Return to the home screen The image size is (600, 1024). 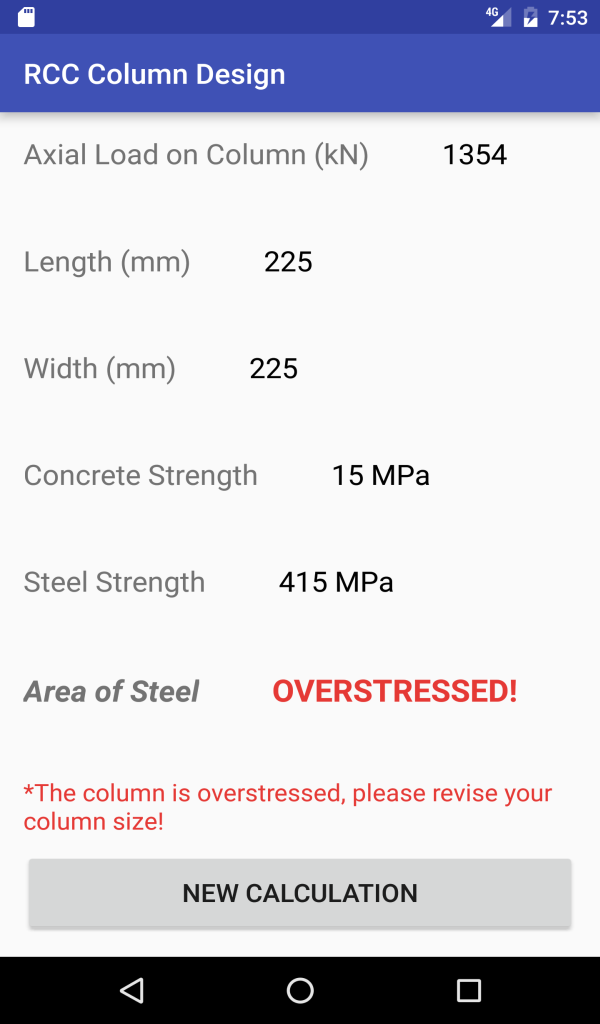pyautogui.click(x=300, y=990)
